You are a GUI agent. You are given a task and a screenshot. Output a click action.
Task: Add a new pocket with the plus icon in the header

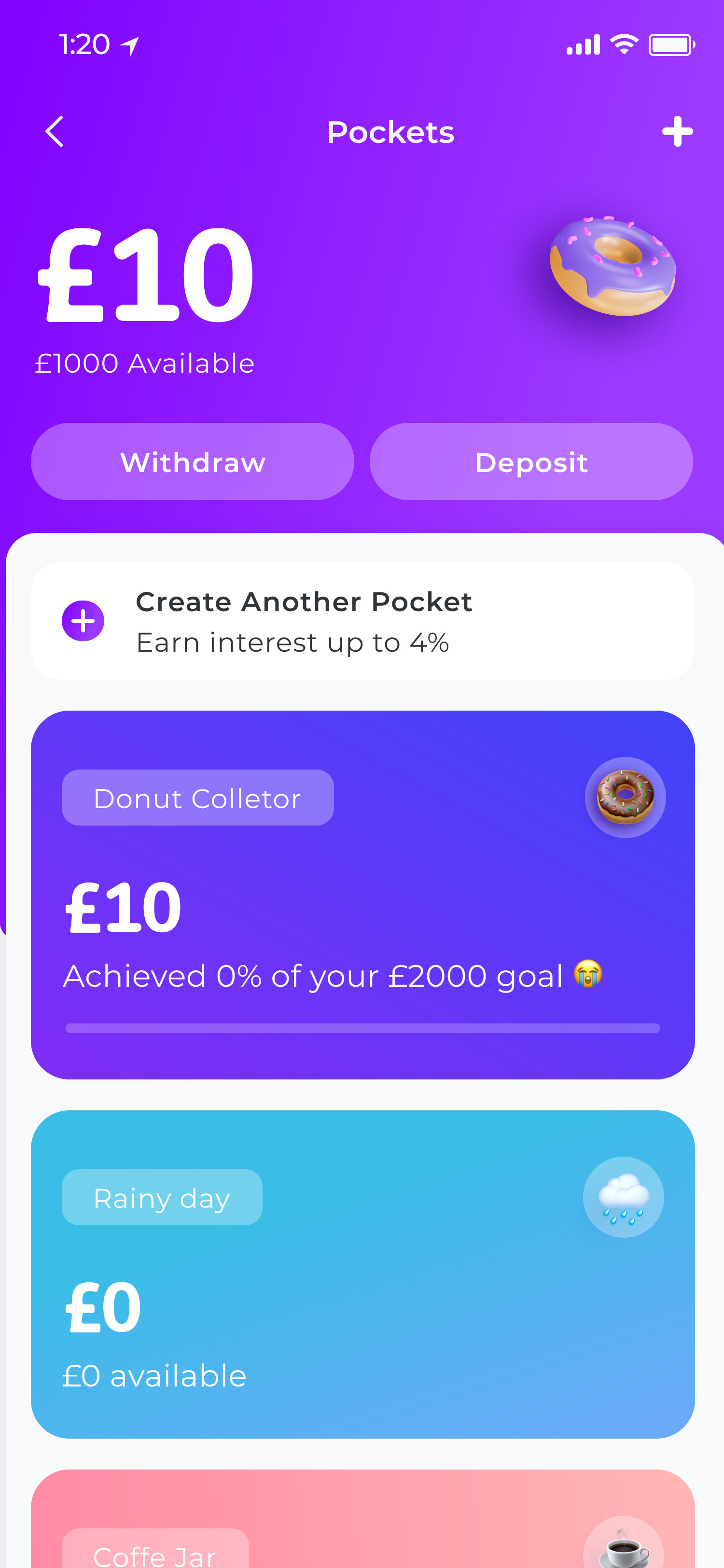[x=677, y=131]
